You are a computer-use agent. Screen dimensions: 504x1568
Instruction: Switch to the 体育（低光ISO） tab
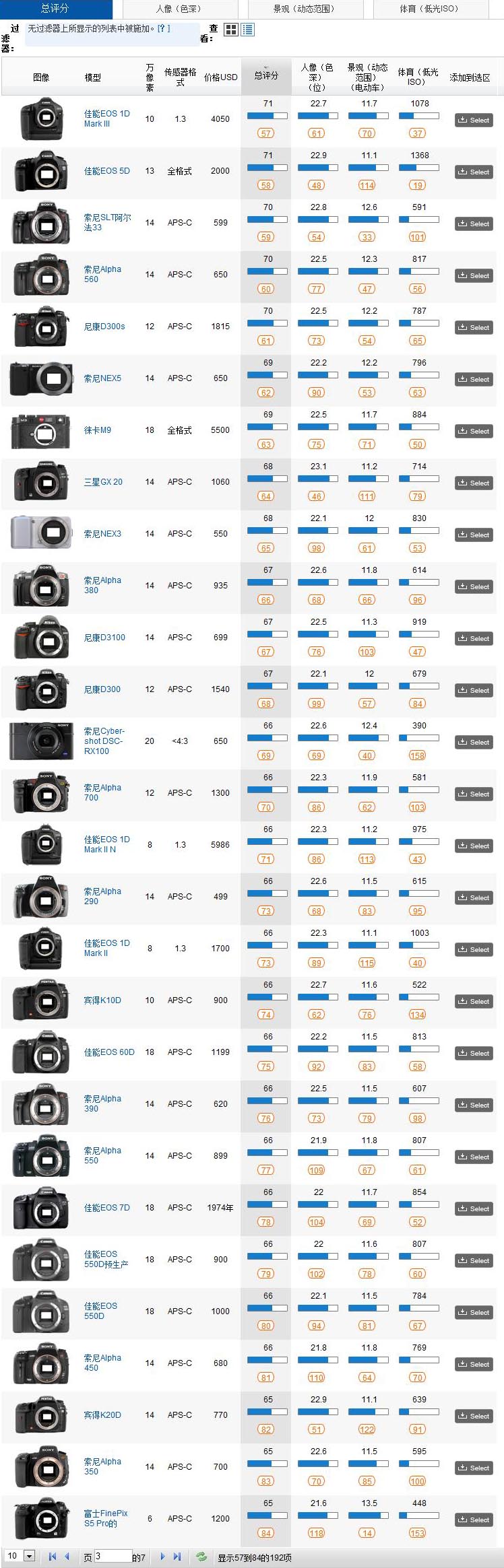pyautogui.click(x=429, y=9)
